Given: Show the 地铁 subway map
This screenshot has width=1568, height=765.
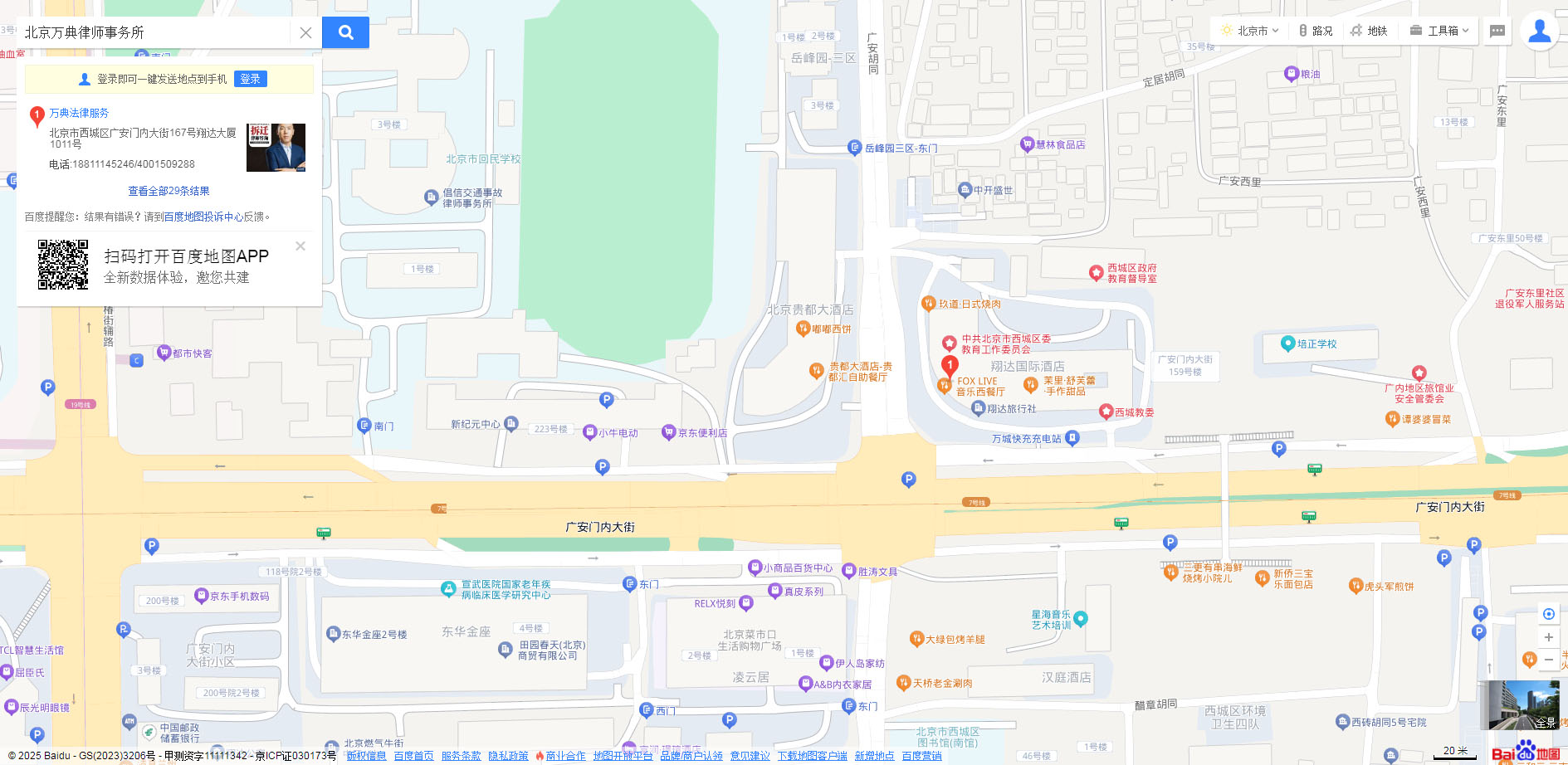Looking at the screenshot, I should tap(1370, 31).
